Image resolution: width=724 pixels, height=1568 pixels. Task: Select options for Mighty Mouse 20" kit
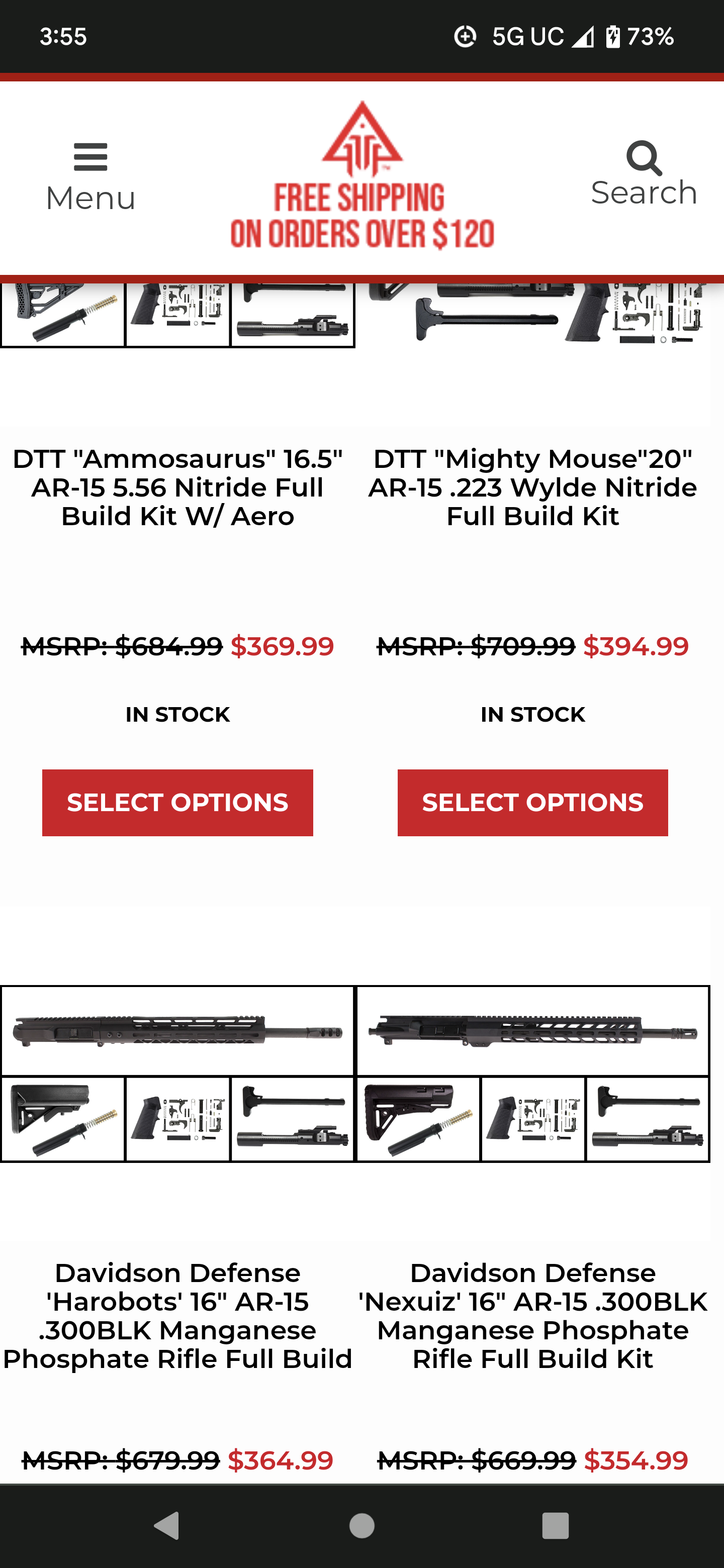point(532,802)
